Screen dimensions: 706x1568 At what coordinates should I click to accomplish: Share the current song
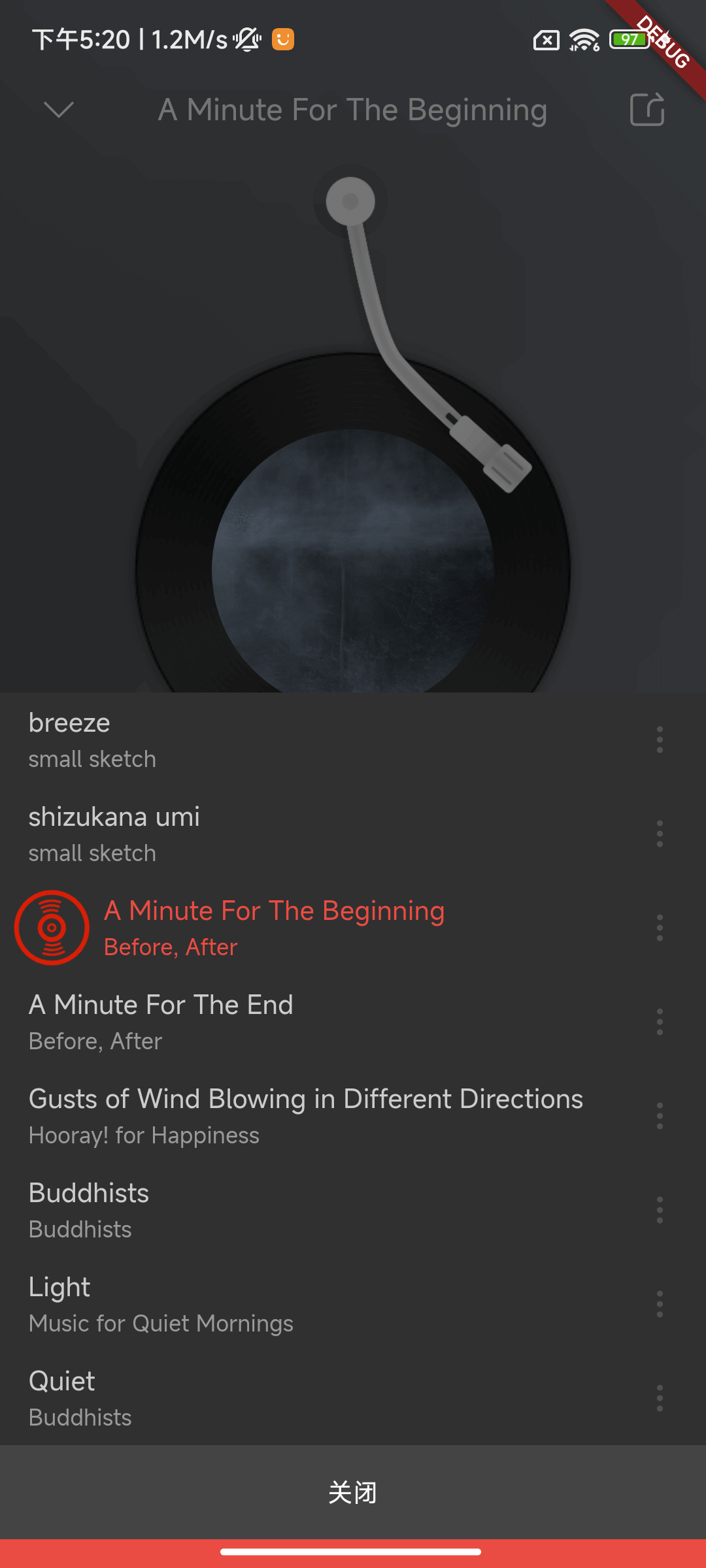pos(647,110)
